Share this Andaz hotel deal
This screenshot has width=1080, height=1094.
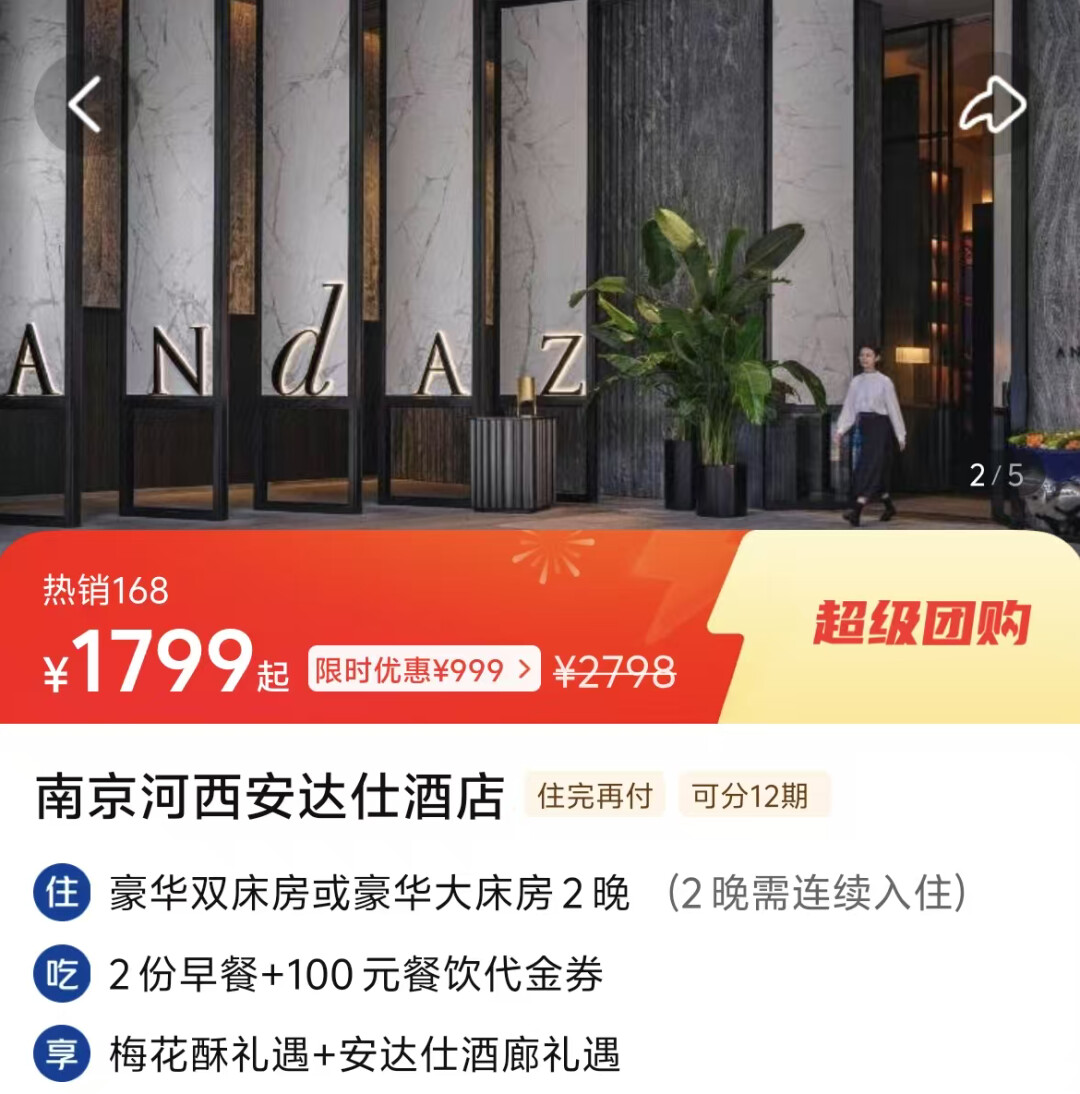992,105
